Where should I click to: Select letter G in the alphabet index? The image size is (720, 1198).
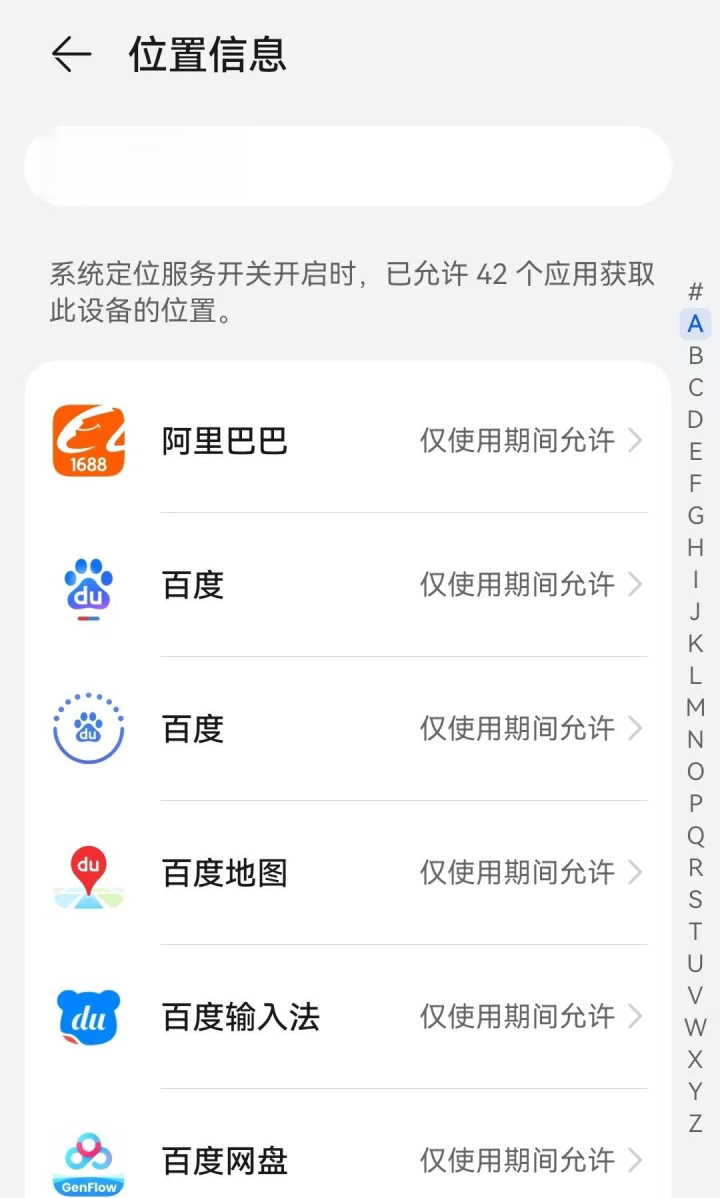696,516
